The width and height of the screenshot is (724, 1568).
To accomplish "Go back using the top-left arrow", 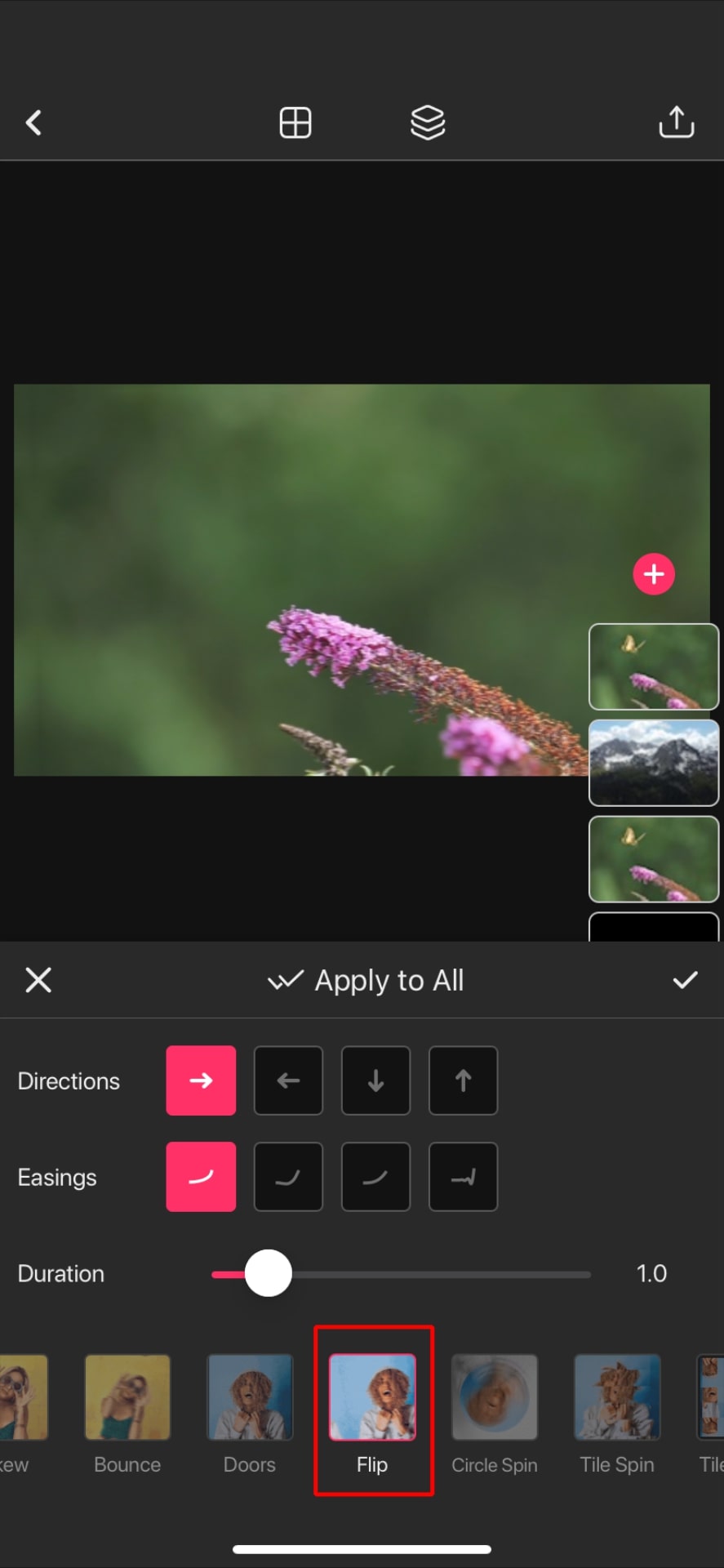I will 33,123.
